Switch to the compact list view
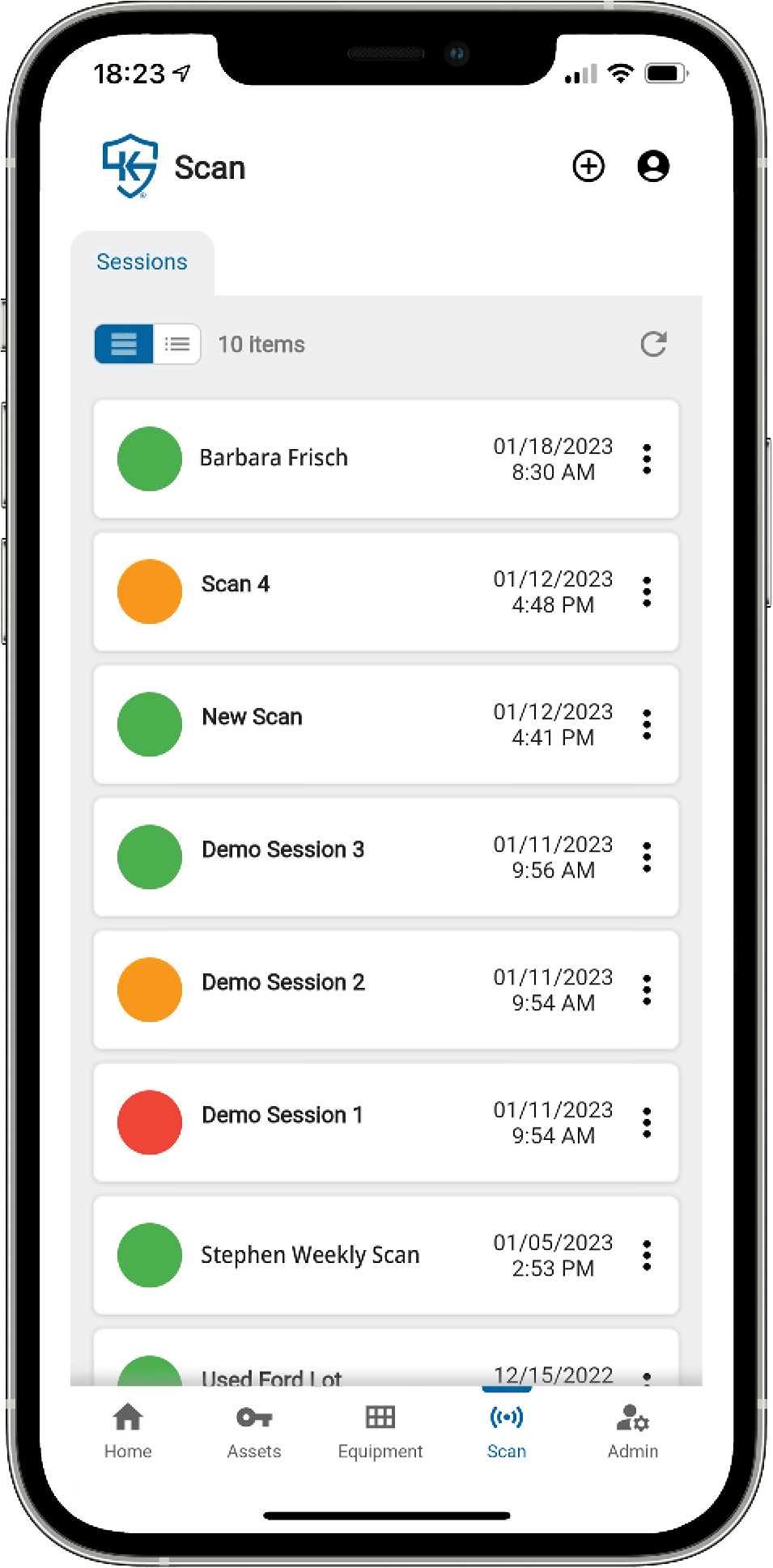The height and width of the screenshot is (1568, 773). (176, 344)
